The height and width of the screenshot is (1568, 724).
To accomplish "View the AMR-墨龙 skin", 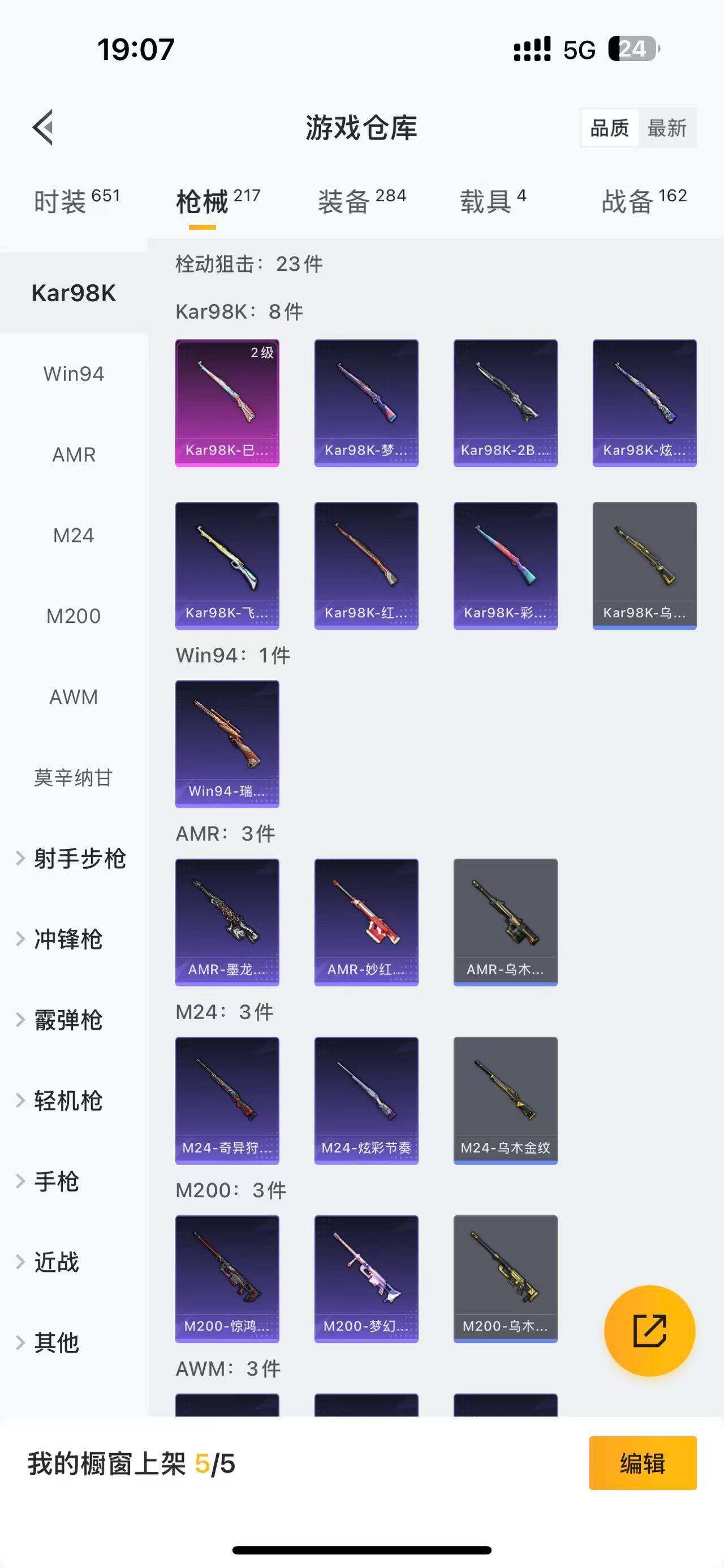I will click(x=227, y=922).
